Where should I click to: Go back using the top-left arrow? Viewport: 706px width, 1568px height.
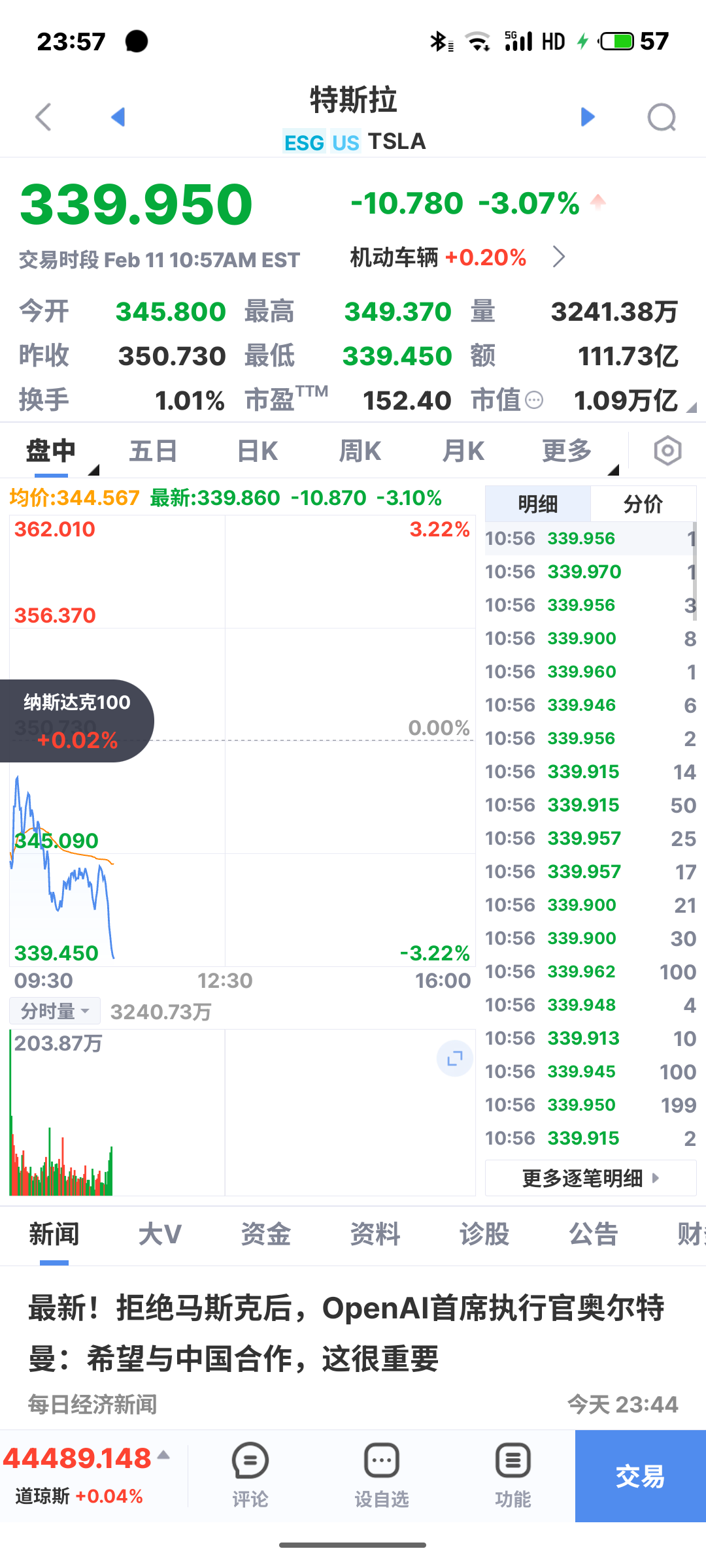click(43, 118)
